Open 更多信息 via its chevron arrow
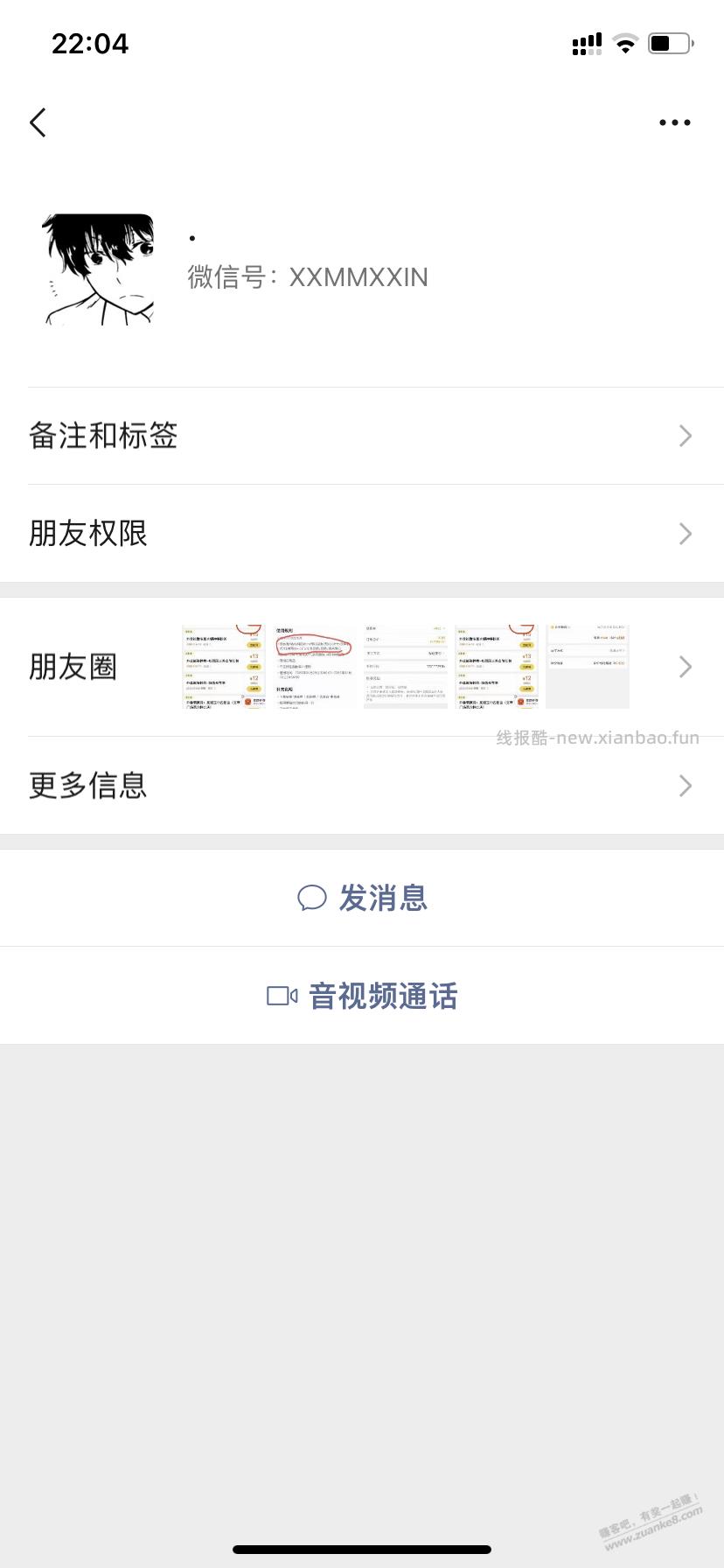 point(686,785)
